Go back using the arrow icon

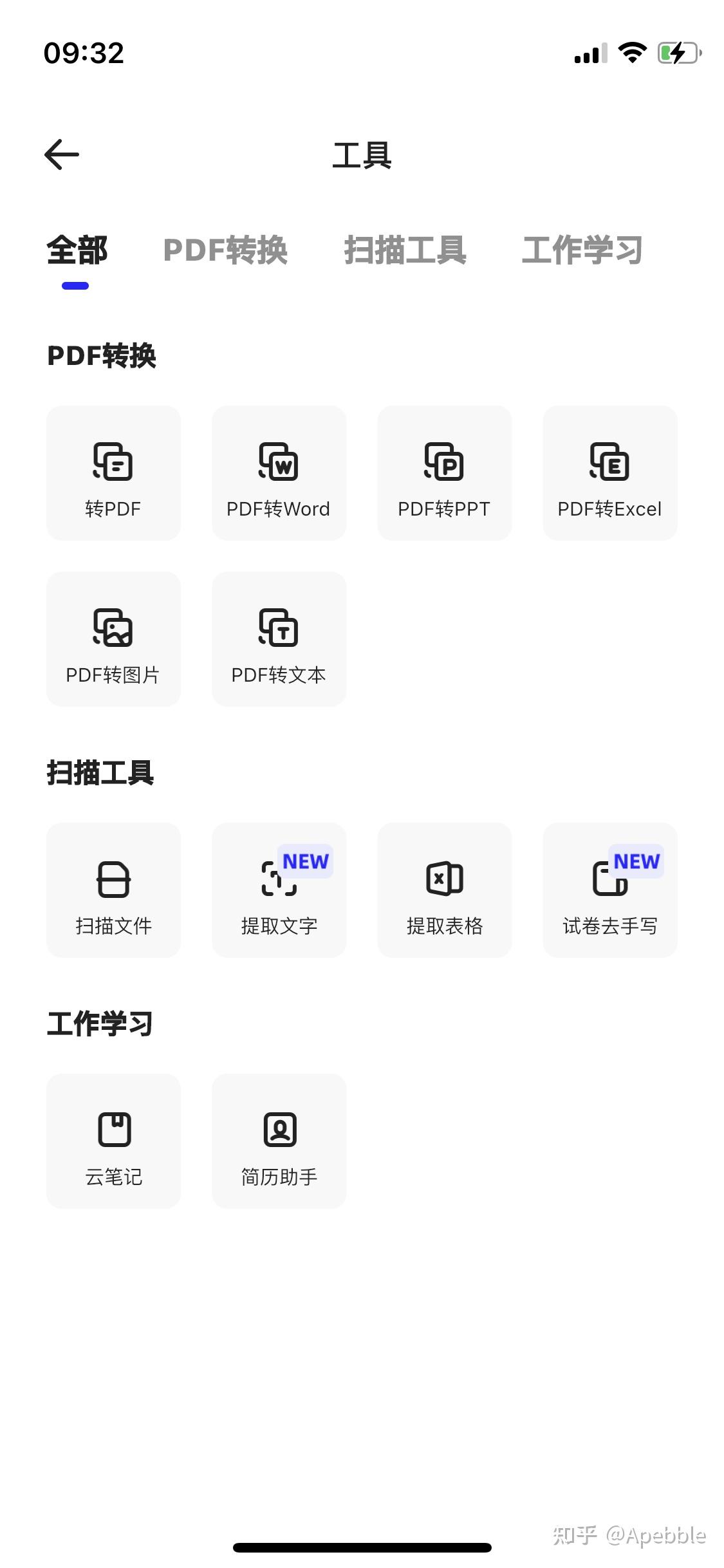click(62, 154)
